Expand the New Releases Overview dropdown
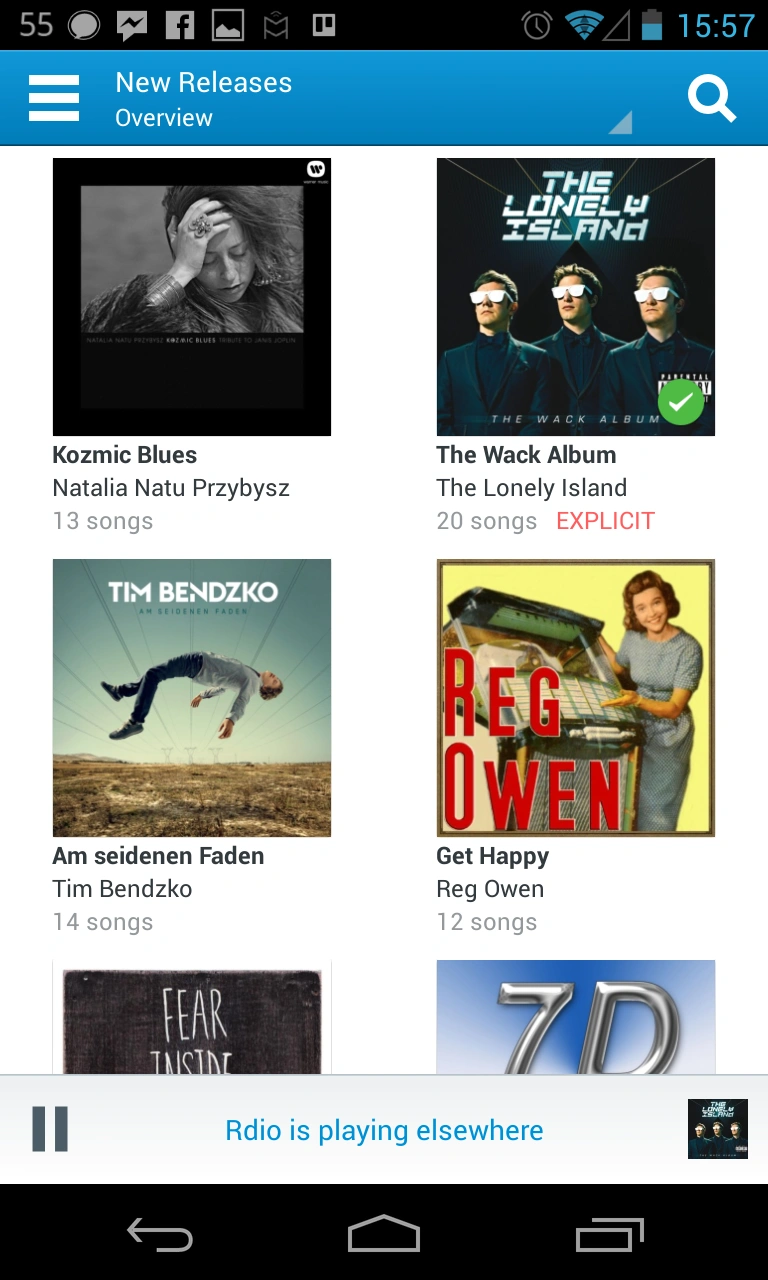Viewport: 768px width, 1280px height. (370, 100)
